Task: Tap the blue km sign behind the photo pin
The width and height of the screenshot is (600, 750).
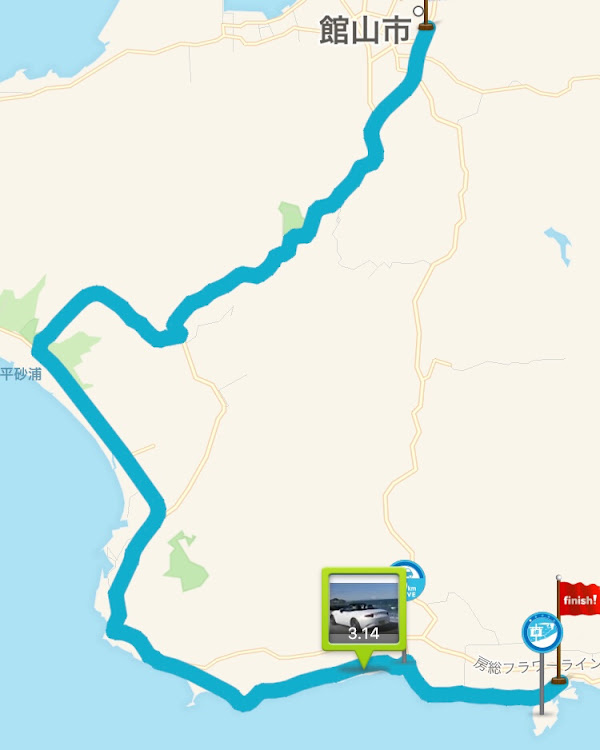Action: (x=409, y=579)
